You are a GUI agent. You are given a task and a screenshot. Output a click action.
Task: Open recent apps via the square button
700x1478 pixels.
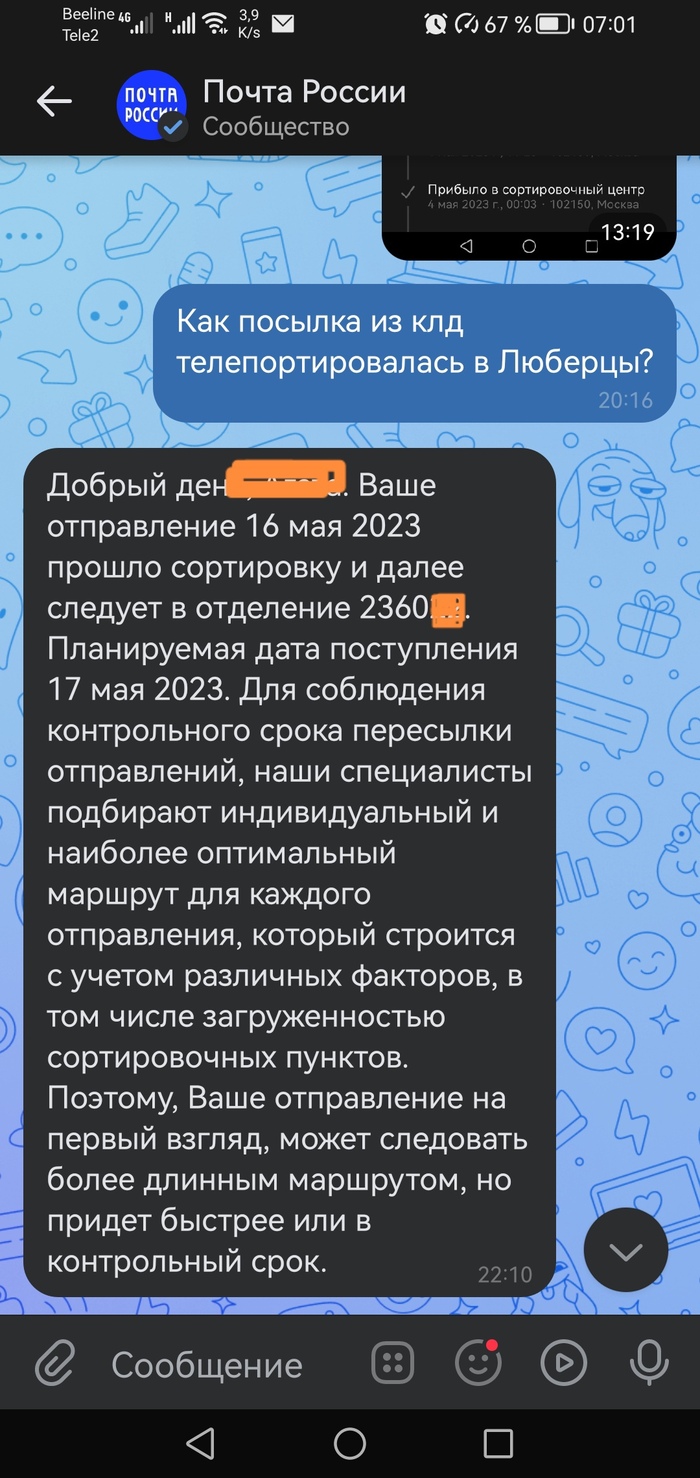click(x=497, y=1442)
